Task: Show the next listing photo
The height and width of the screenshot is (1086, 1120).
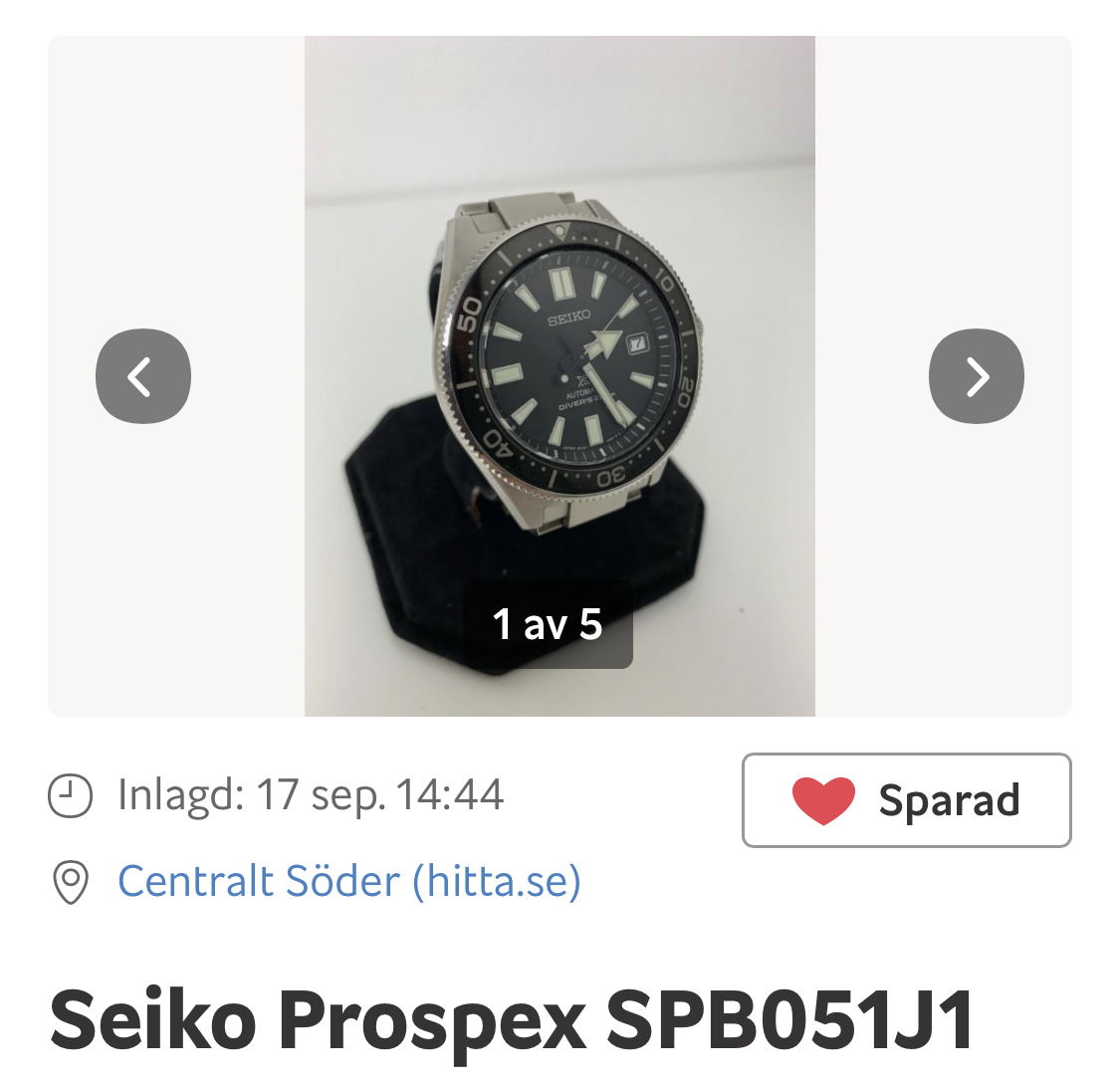Action: pos(976,376)
